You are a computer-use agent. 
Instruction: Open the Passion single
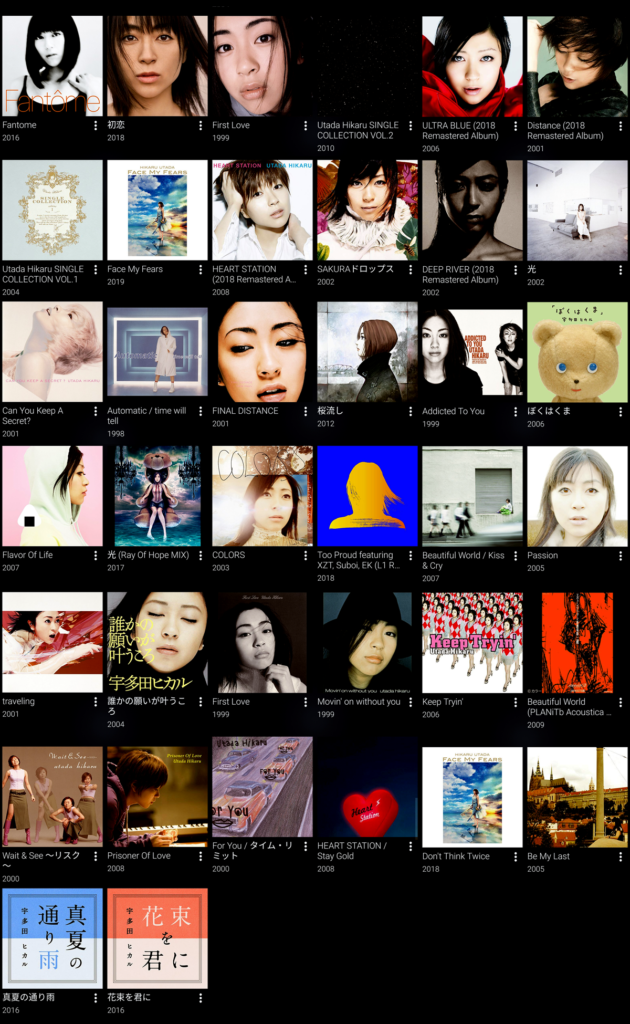(x=577, y=496)
